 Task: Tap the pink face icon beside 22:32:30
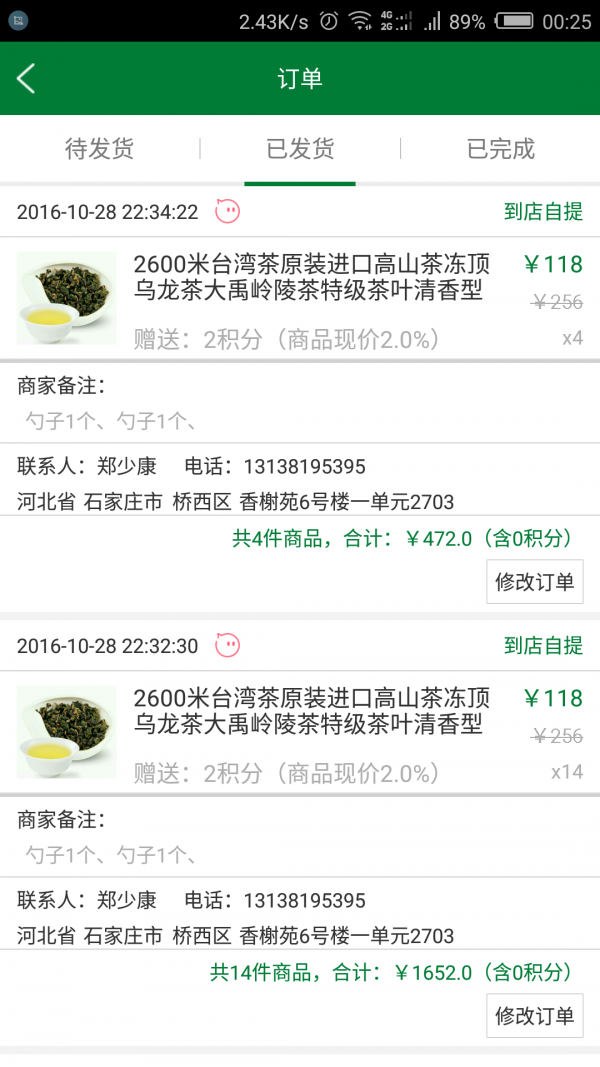click(x=228, y=645)
